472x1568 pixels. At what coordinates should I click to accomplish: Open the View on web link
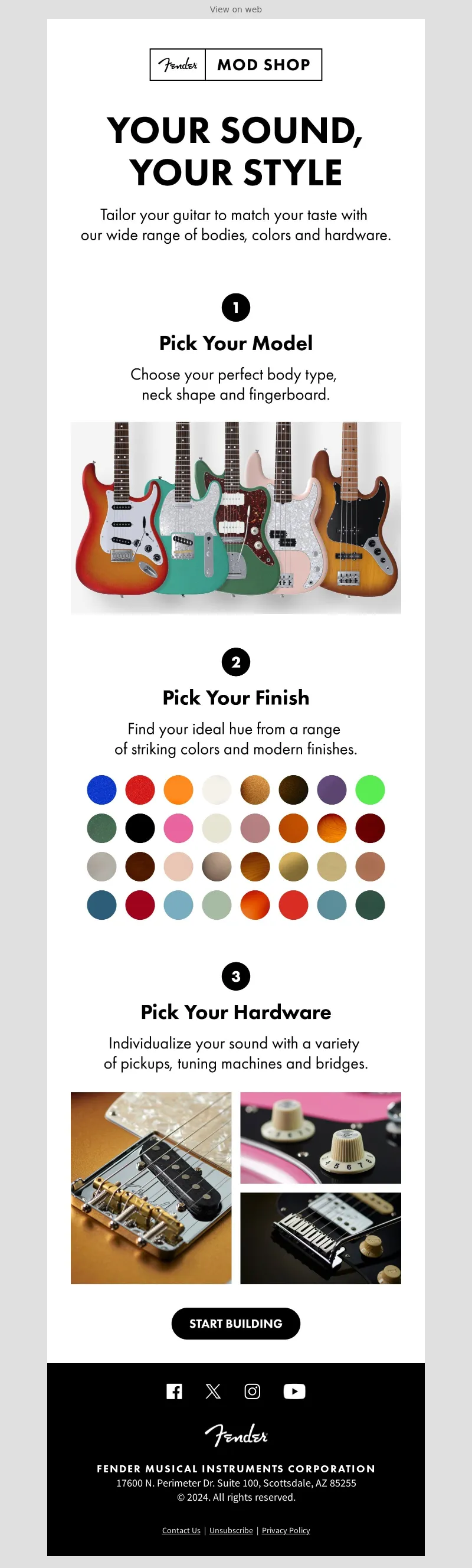(x=235, y=9)
